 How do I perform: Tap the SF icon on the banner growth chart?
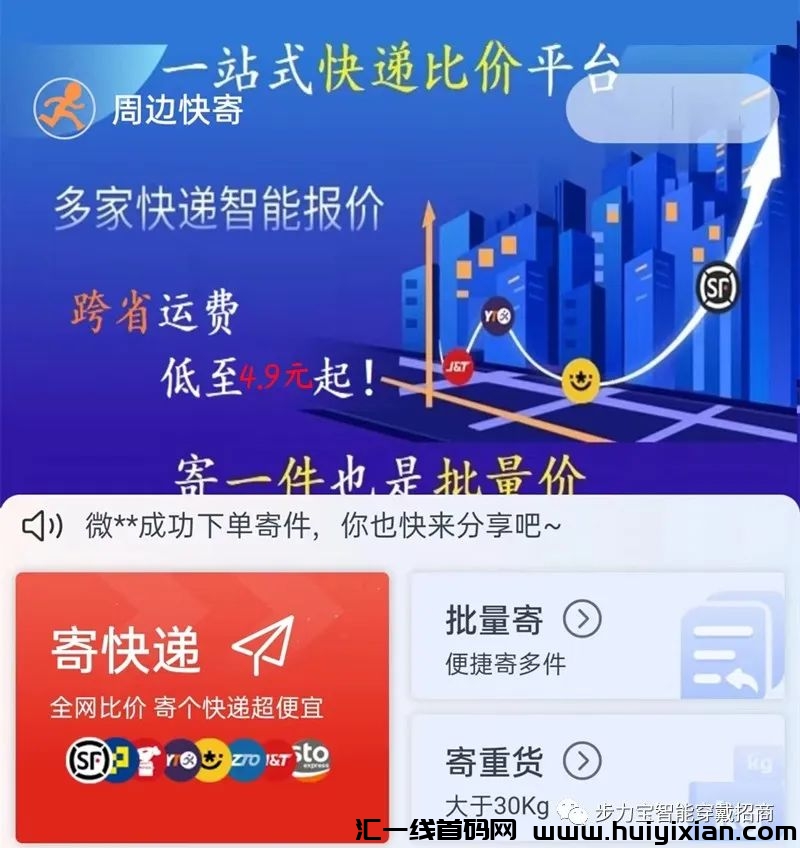tap(716, 286)
